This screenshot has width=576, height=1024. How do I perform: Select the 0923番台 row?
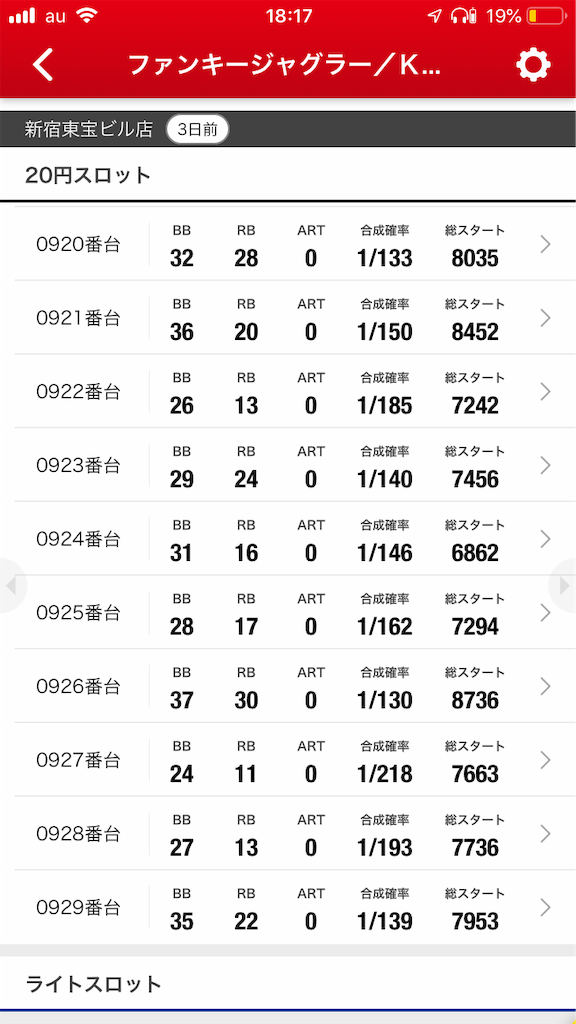pos(288,466)
